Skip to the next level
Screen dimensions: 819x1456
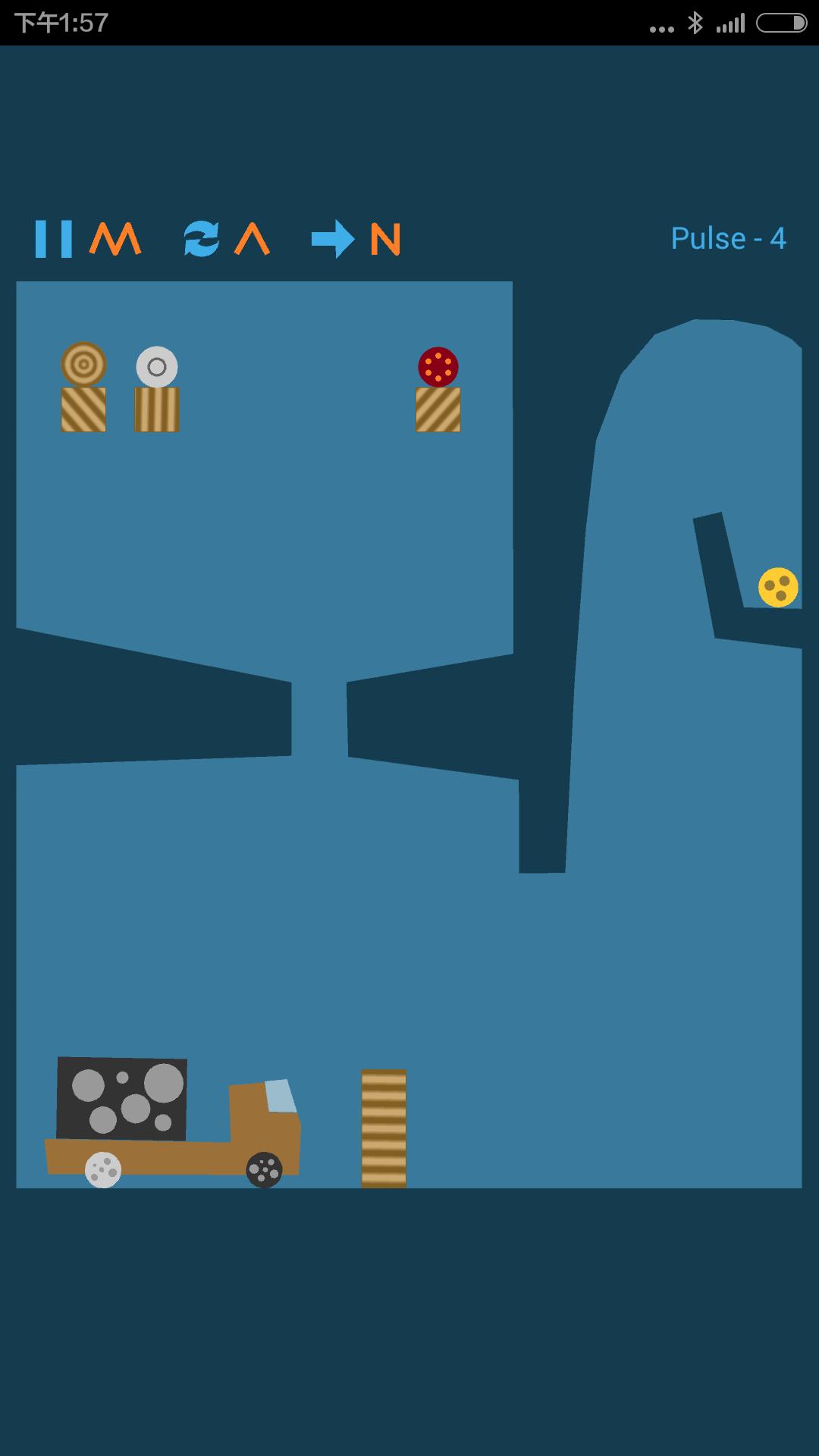coord(333,239)
